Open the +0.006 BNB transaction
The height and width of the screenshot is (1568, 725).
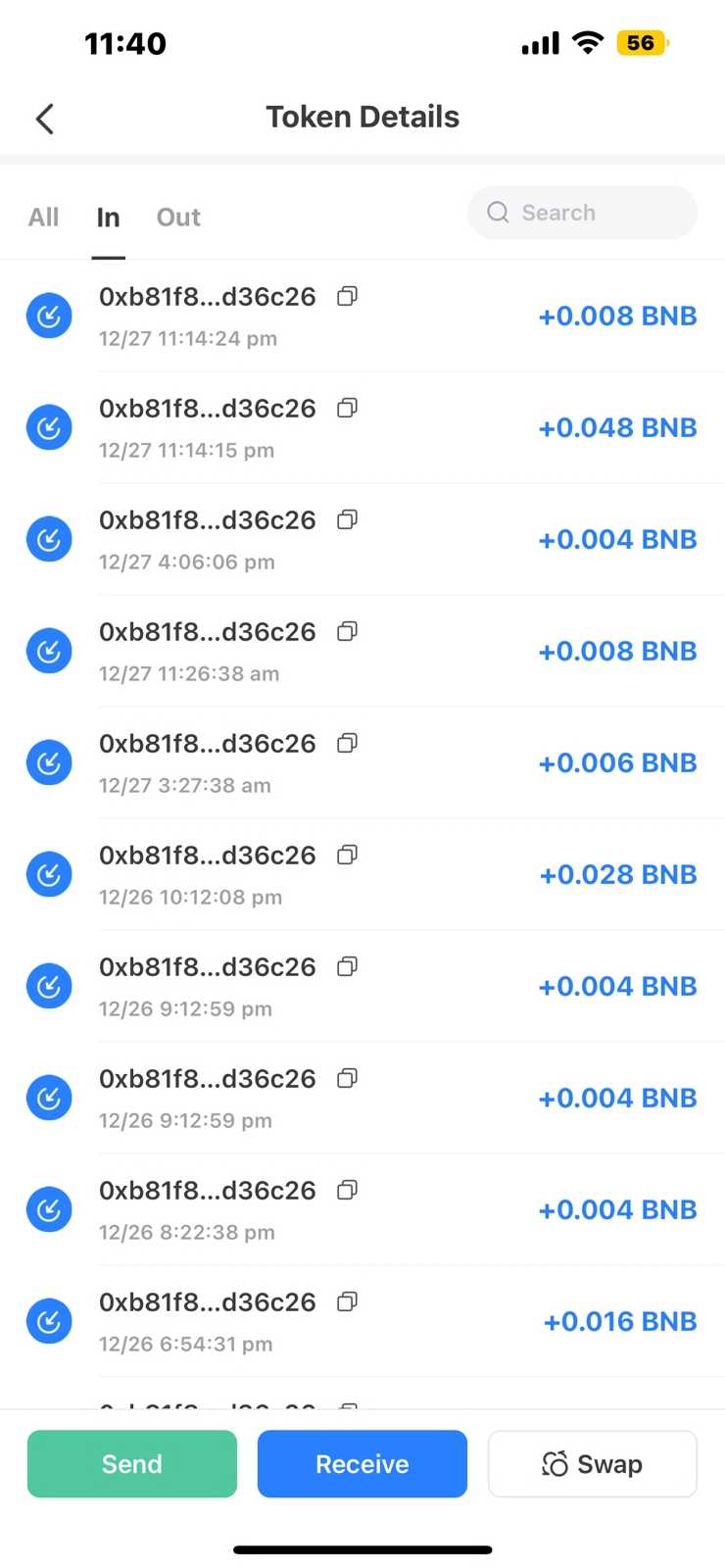pos(617,763)
